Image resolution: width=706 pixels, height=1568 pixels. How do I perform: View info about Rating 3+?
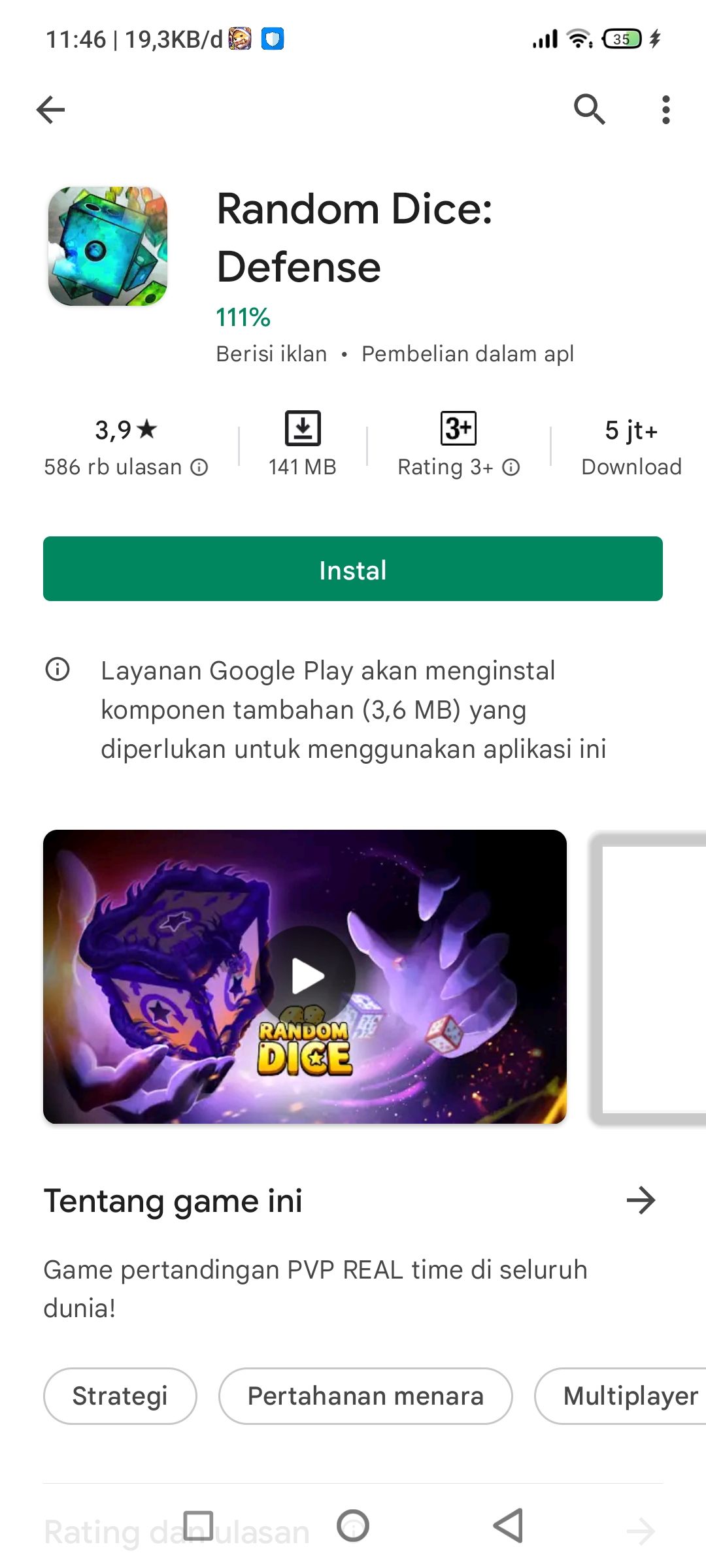[511, 467]
